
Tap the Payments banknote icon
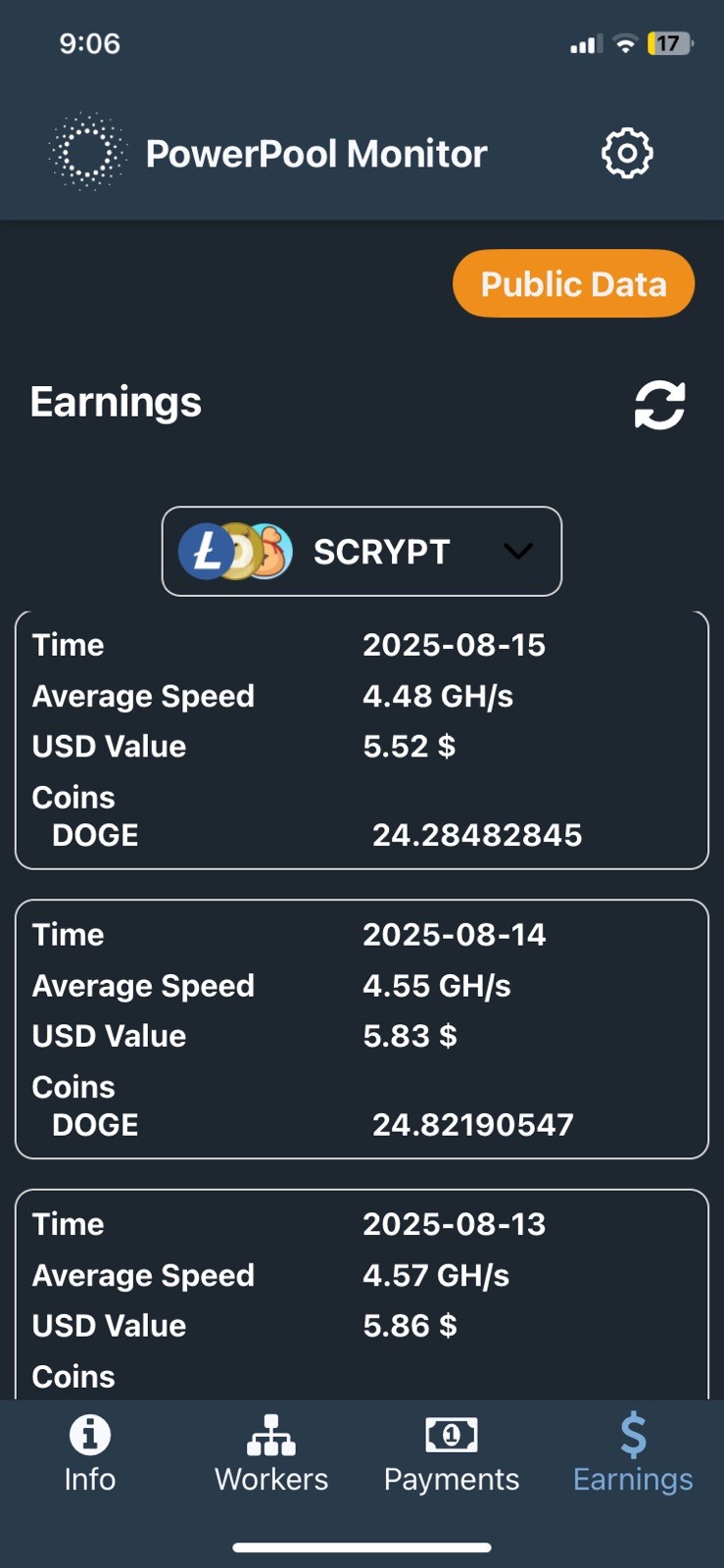pos(451,1437)
